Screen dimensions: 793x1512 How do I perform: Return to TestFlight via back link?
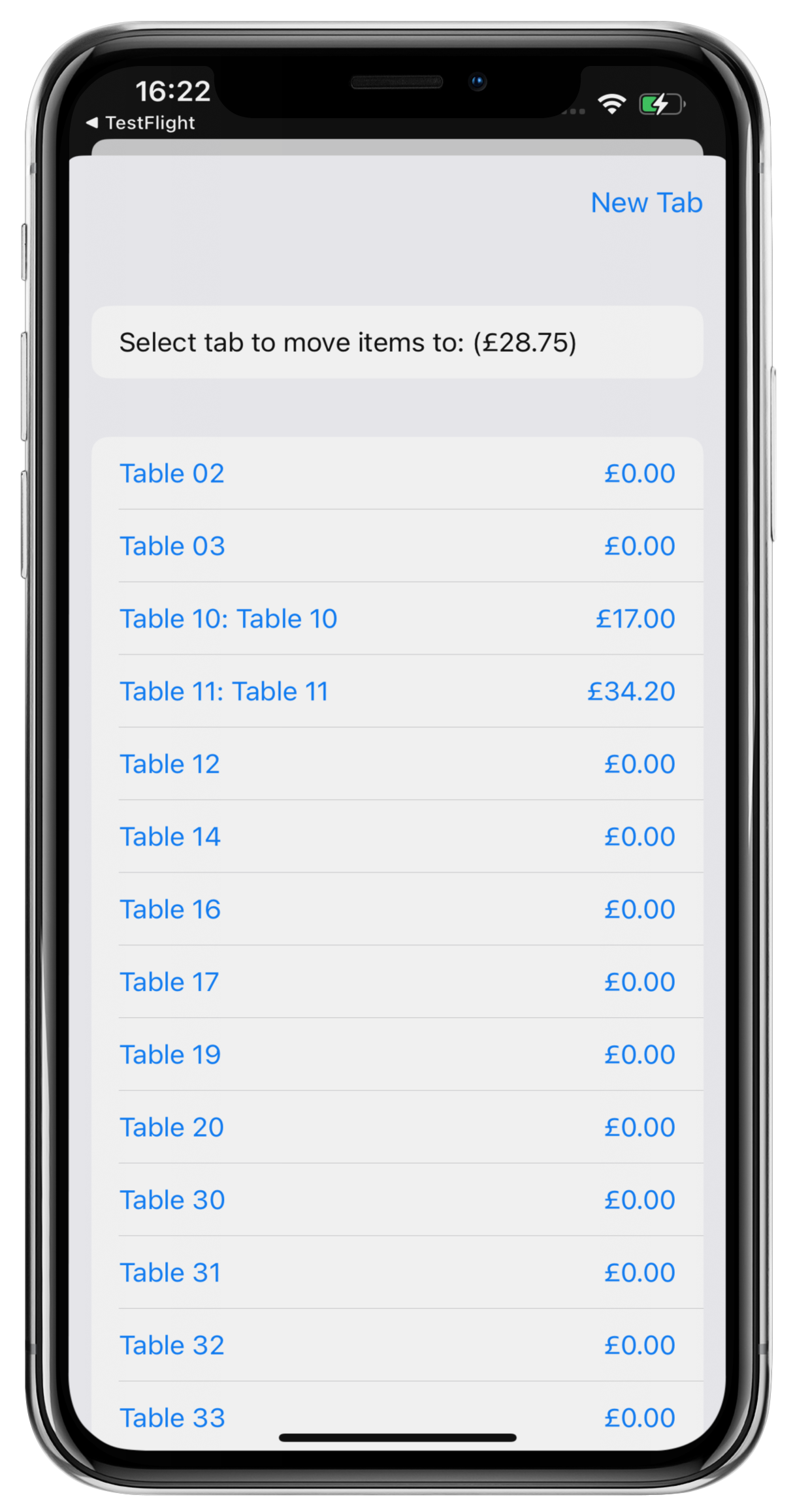(140, 123)
